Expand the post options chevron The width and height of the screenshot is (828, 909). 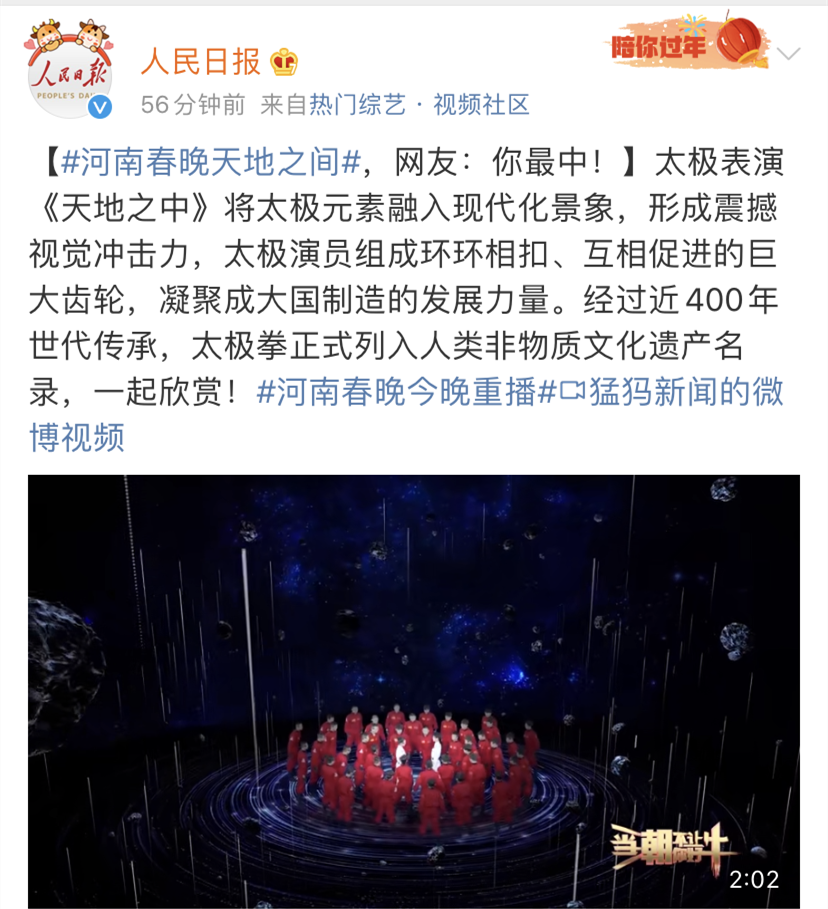coord(790,51)
